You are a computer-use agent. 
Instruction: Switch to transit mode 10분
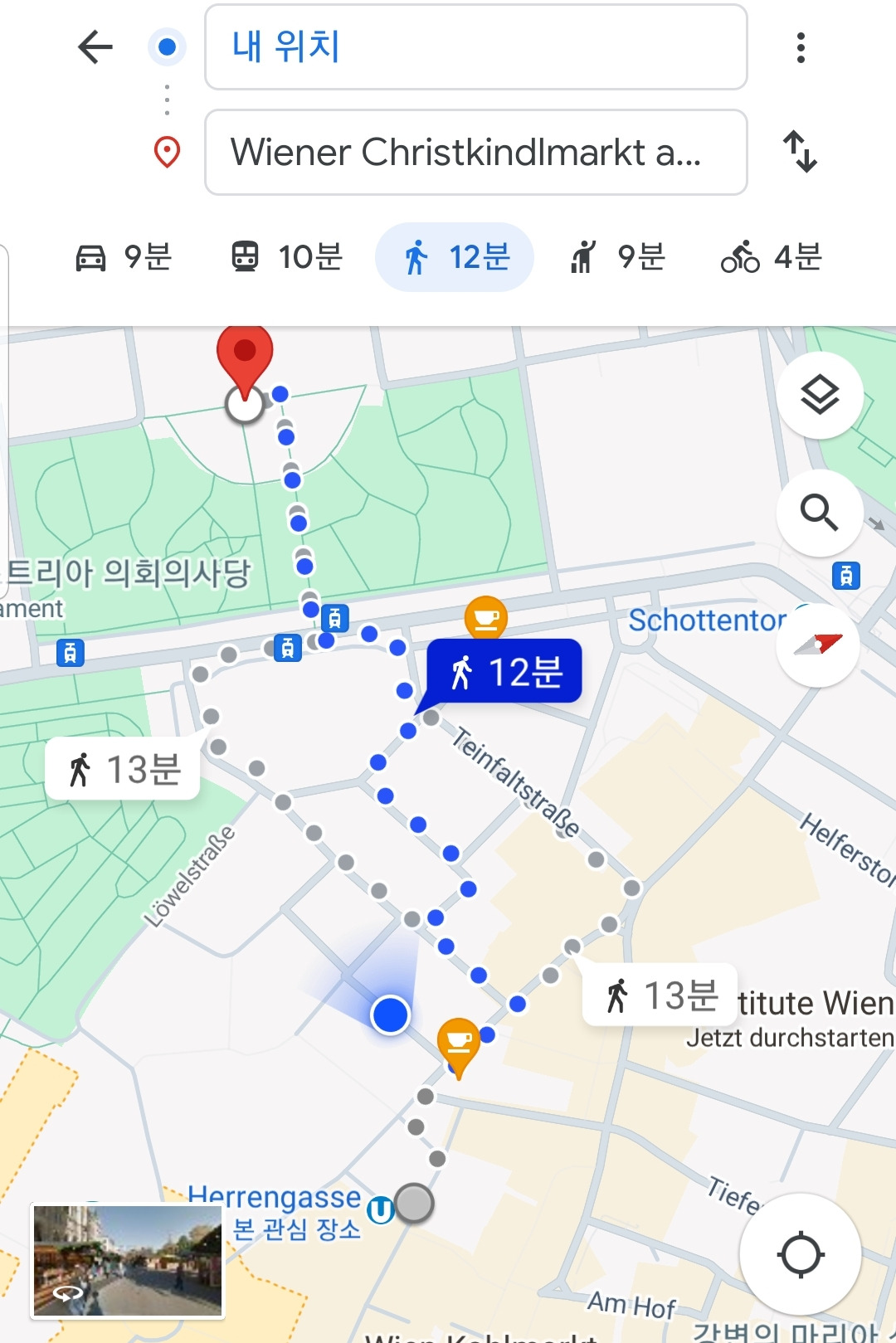click(x=287, y=257)
